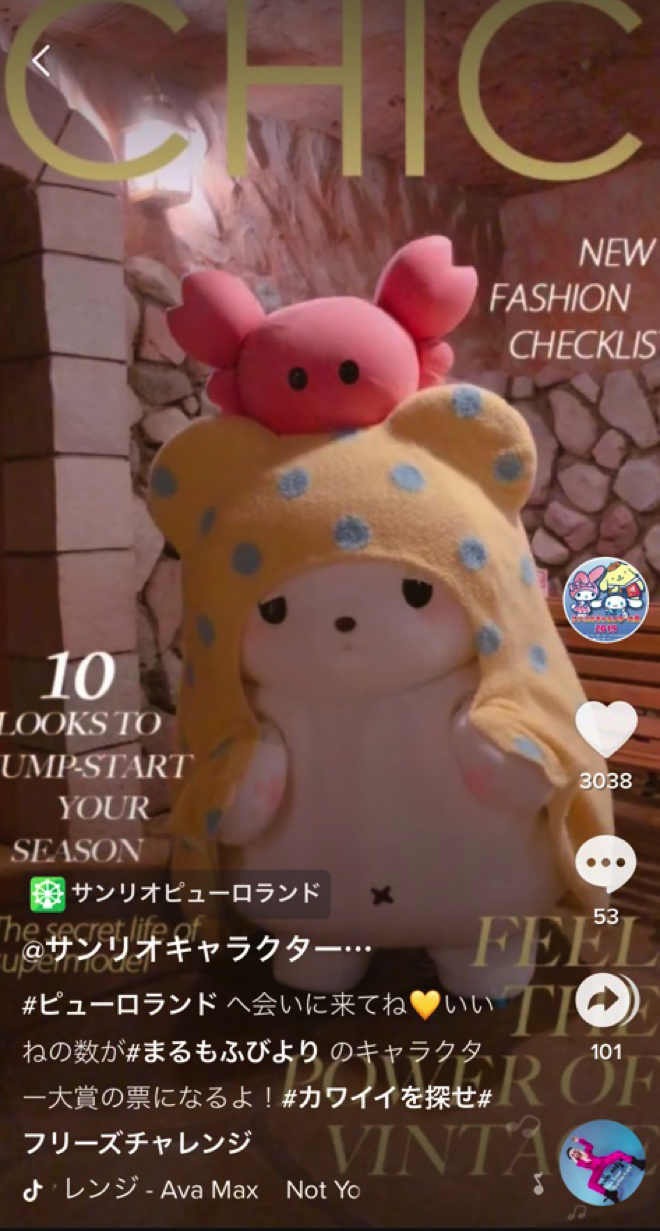Open the spinning music disc

pos(602,1162)
